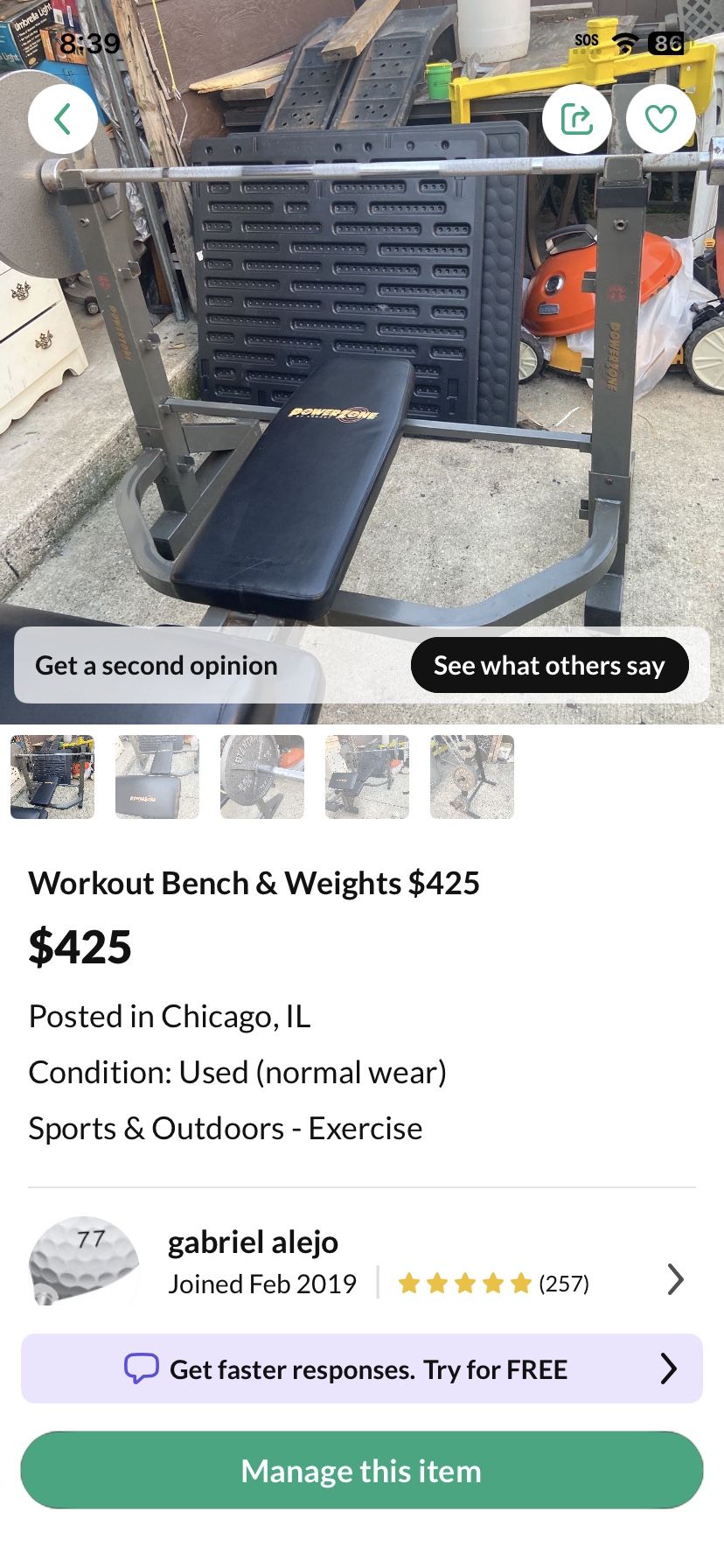The image size is (724, 1568).
Task: Tap the SOS status indicator
Action: (587, 40)
